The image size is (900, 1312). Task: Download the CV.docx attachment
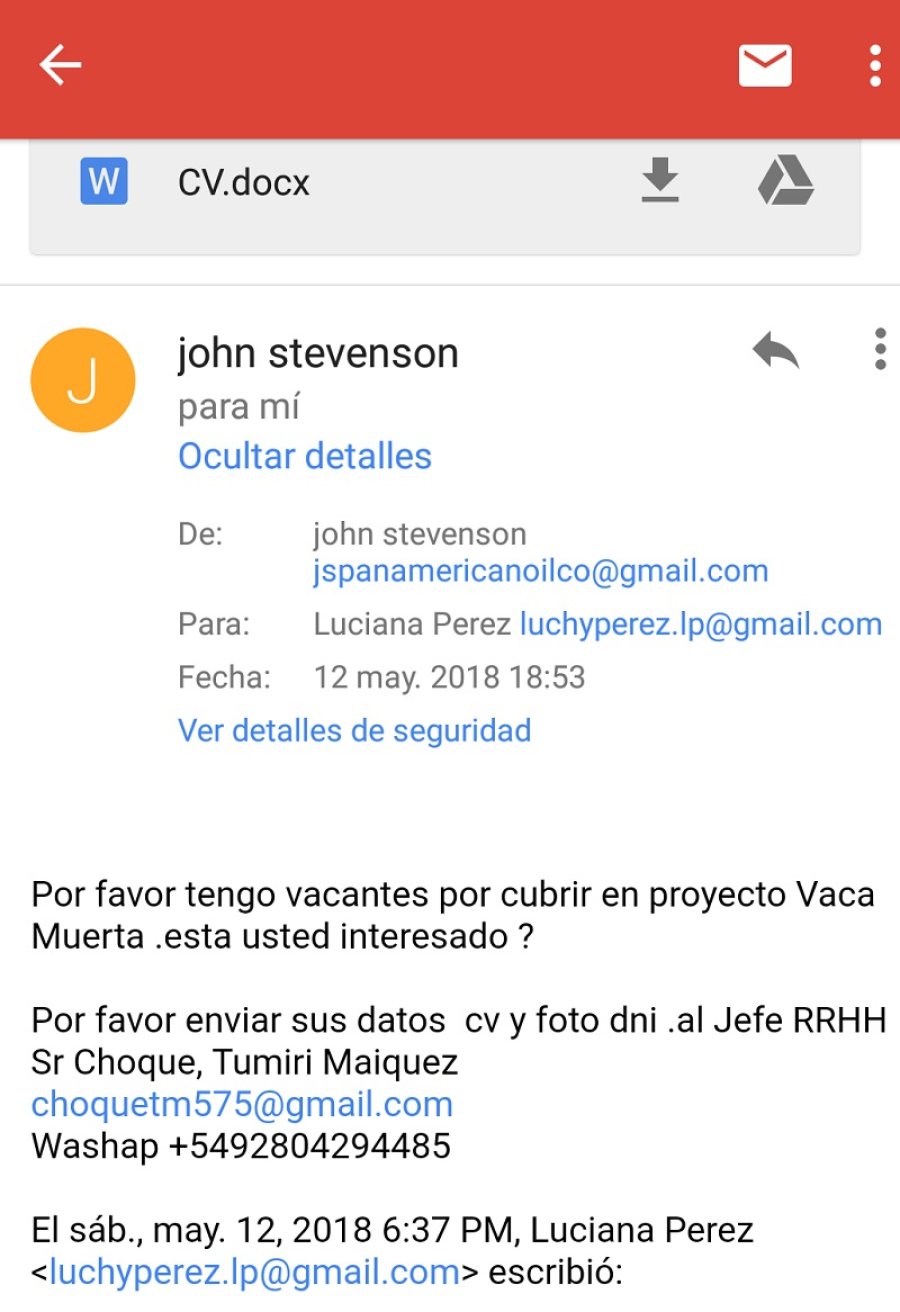click(659, 182)
